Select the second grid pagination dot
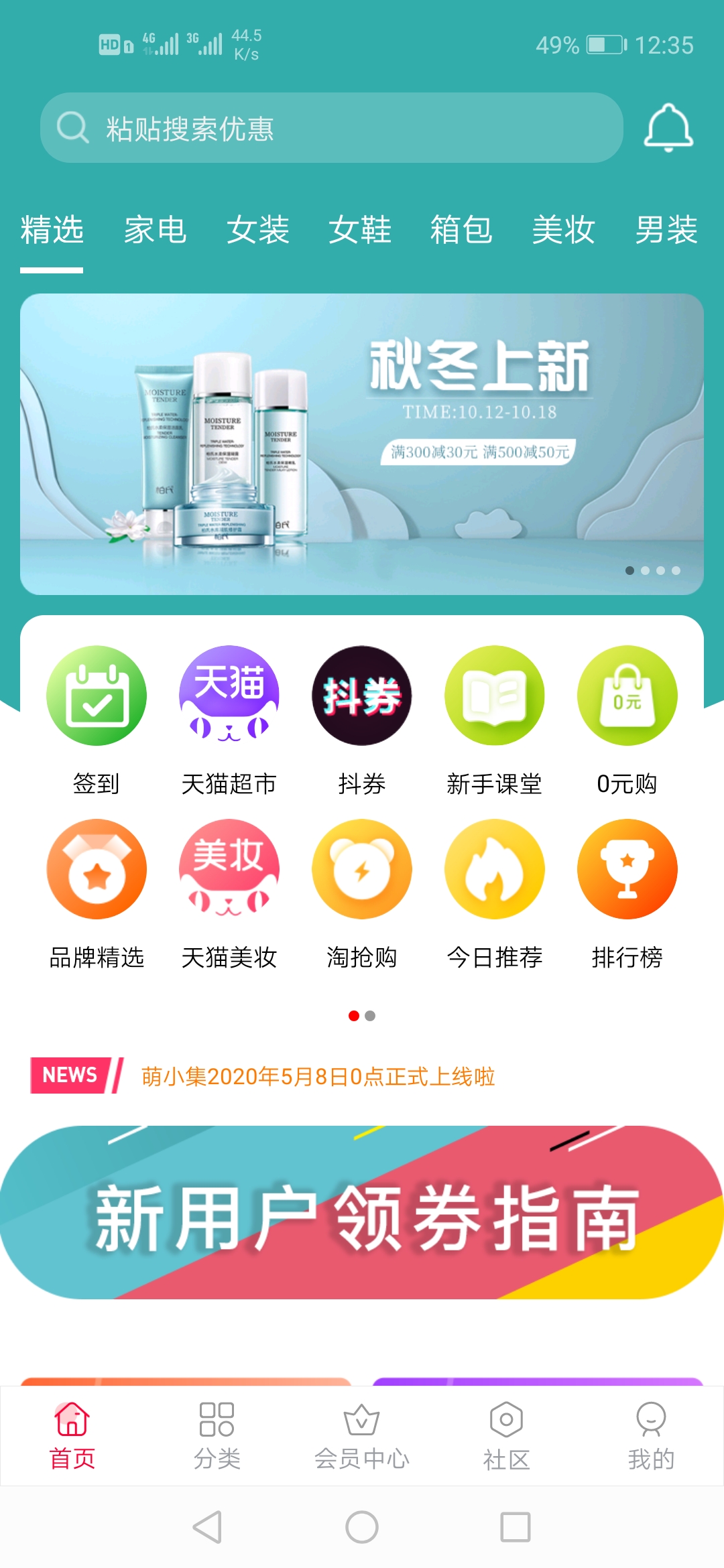Viewport: 724px width, 1568px height. (369, 1017)
